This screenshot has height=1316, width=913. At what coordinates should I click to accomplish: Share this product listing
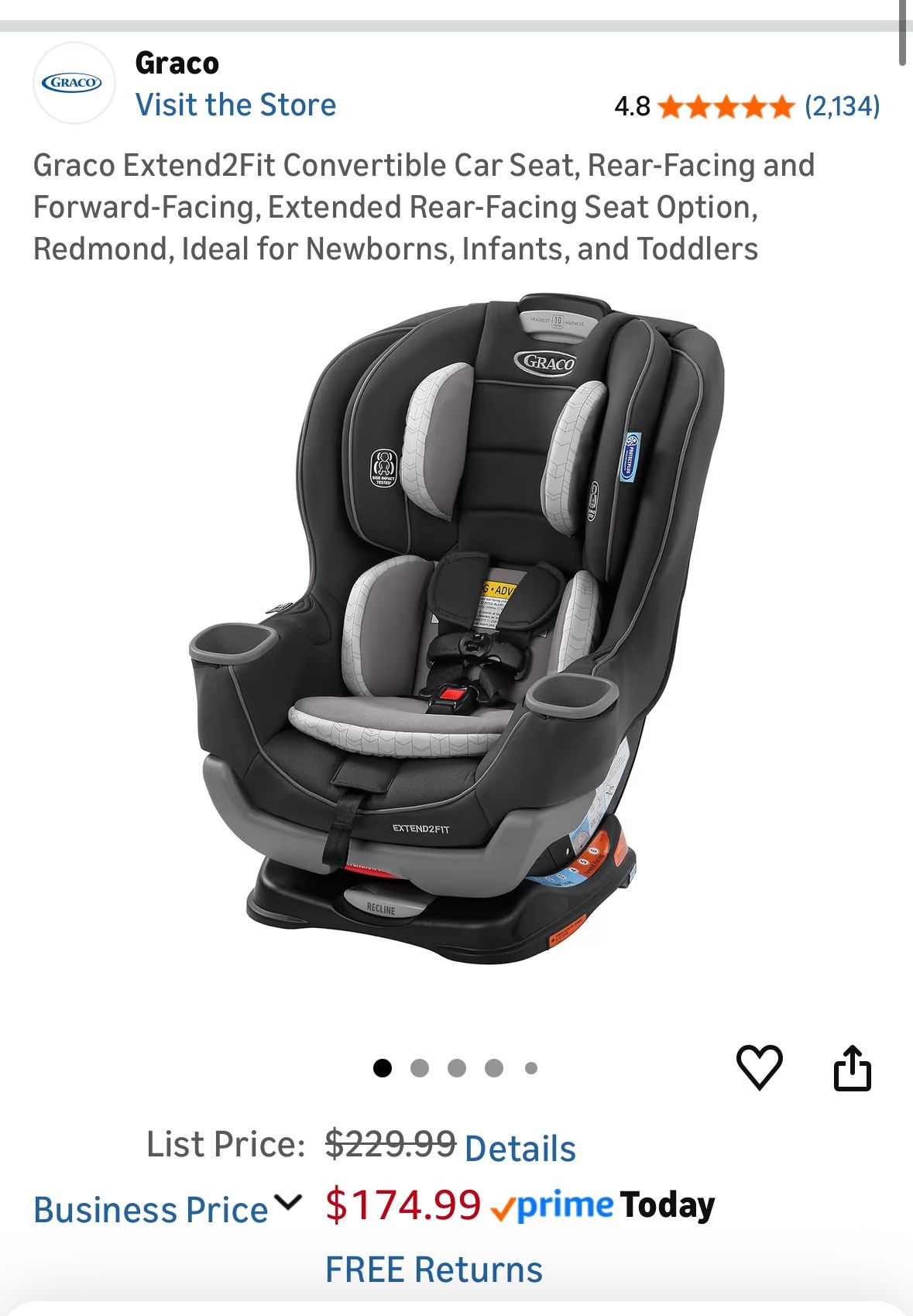point(852,1068)
